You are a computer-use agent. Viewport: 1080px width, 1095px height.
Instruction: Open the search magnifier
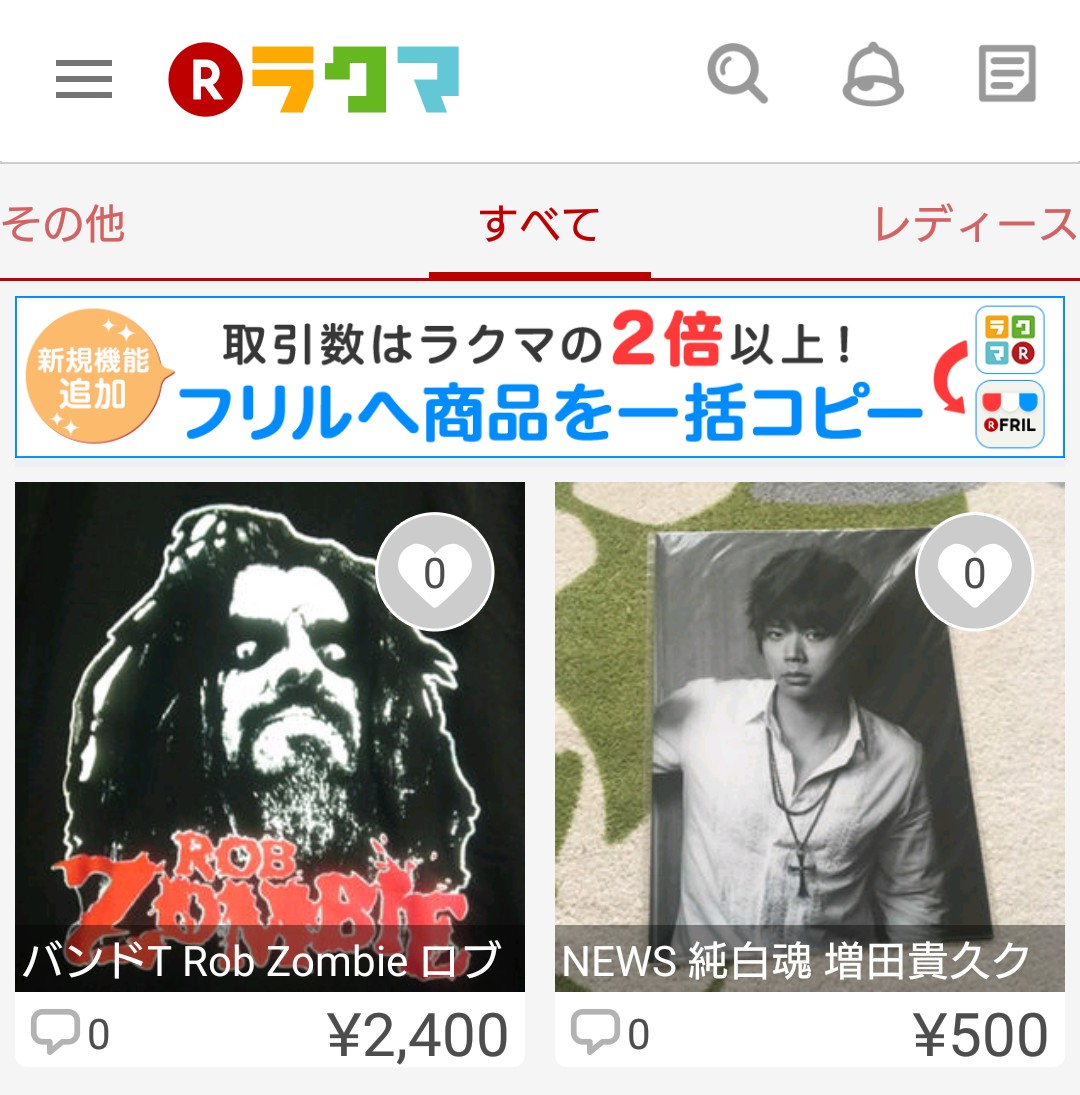click(x=737, y=75)
